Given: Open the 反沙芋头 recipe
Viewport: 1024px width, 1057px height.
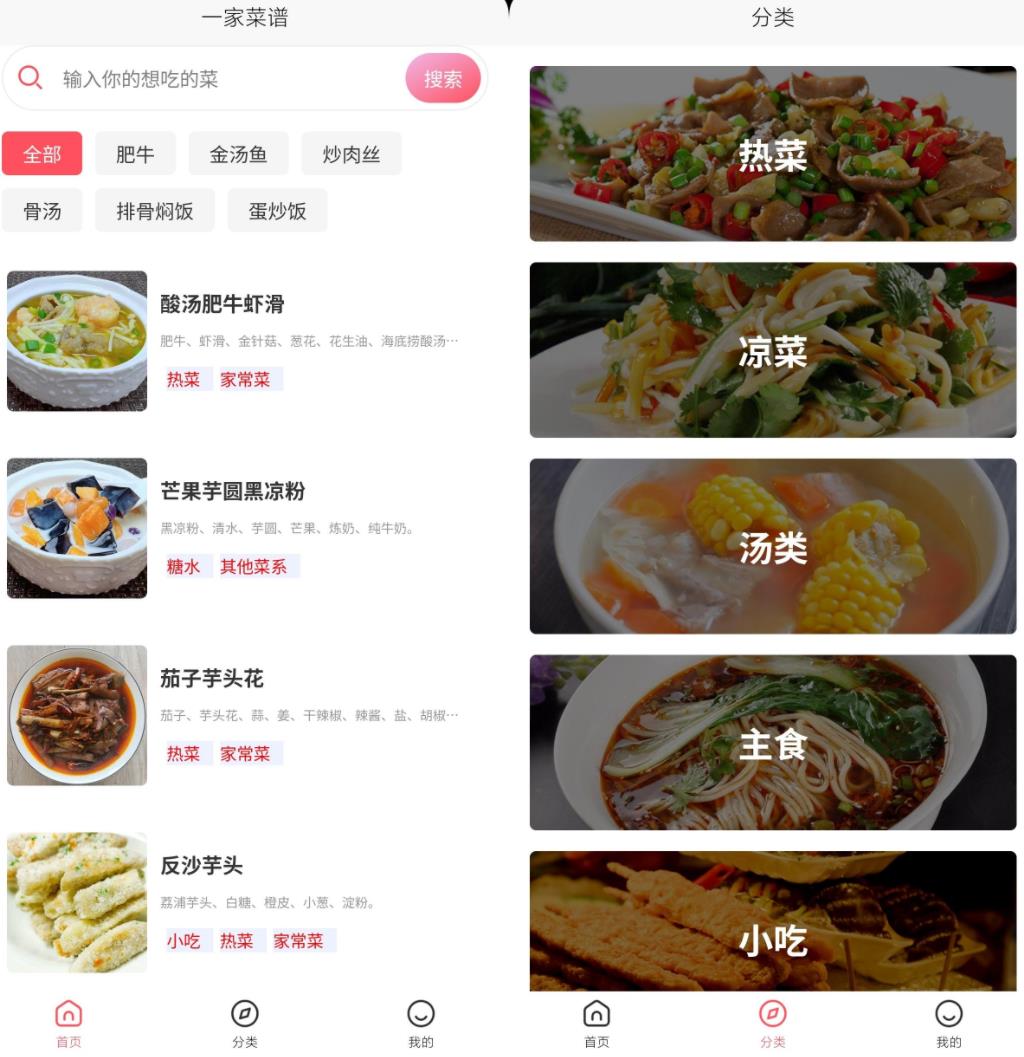Looking at the screenshot, I should [x=201, y=866].
